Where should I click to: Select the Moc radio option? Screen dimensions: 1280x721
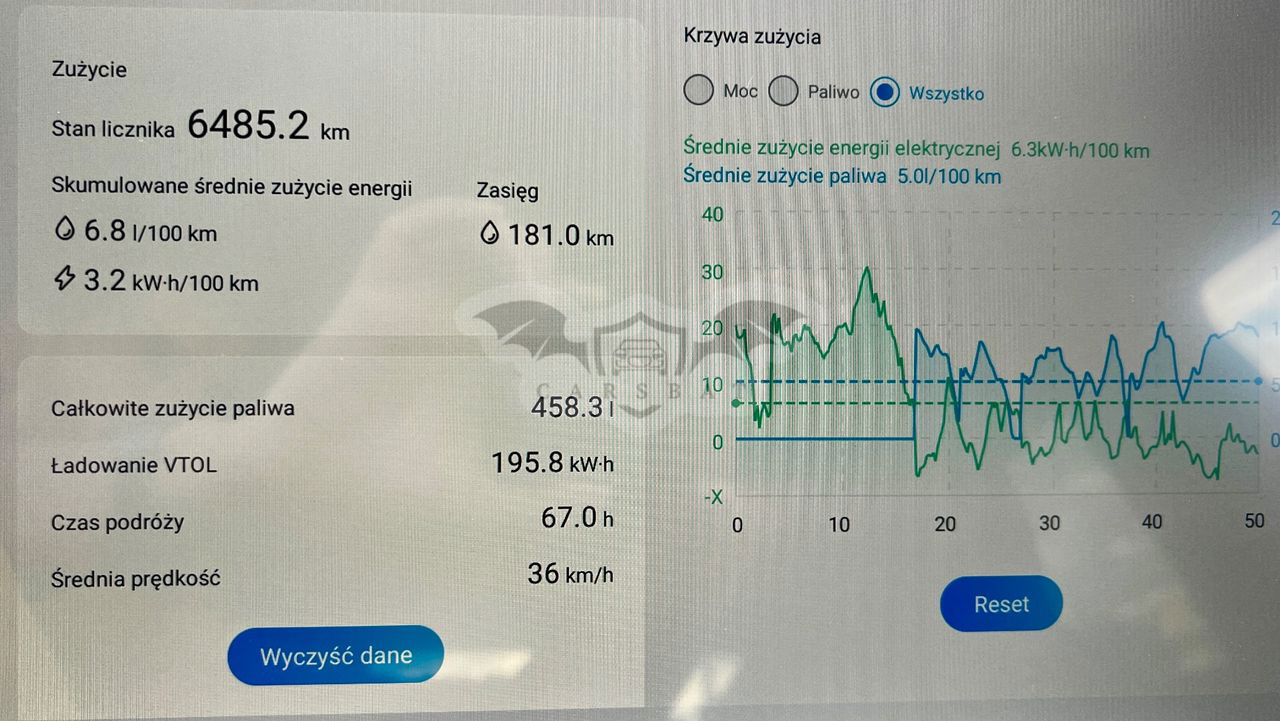pyautogui.click(x=698, y=91)
